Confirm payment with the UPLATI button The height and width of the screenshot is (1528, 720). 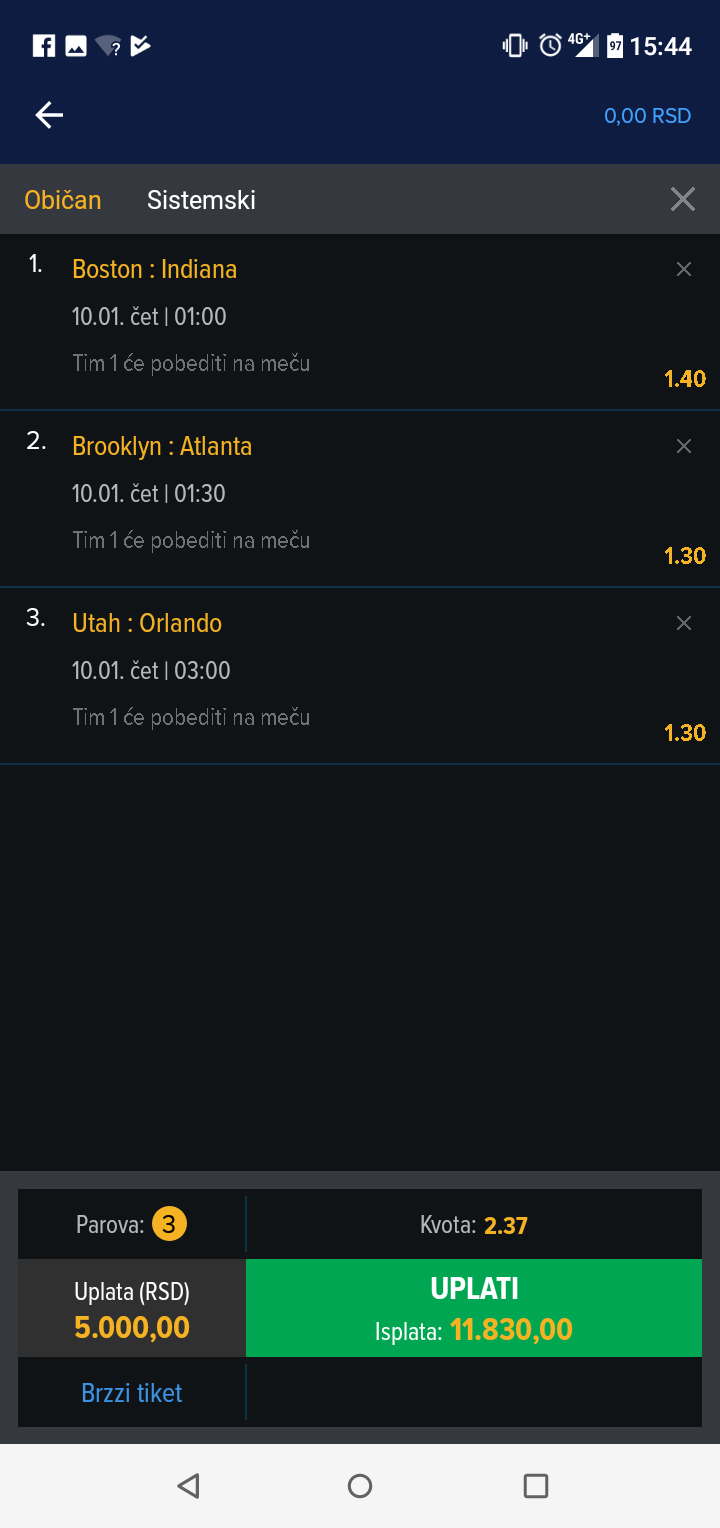(x=474, y=1308)
